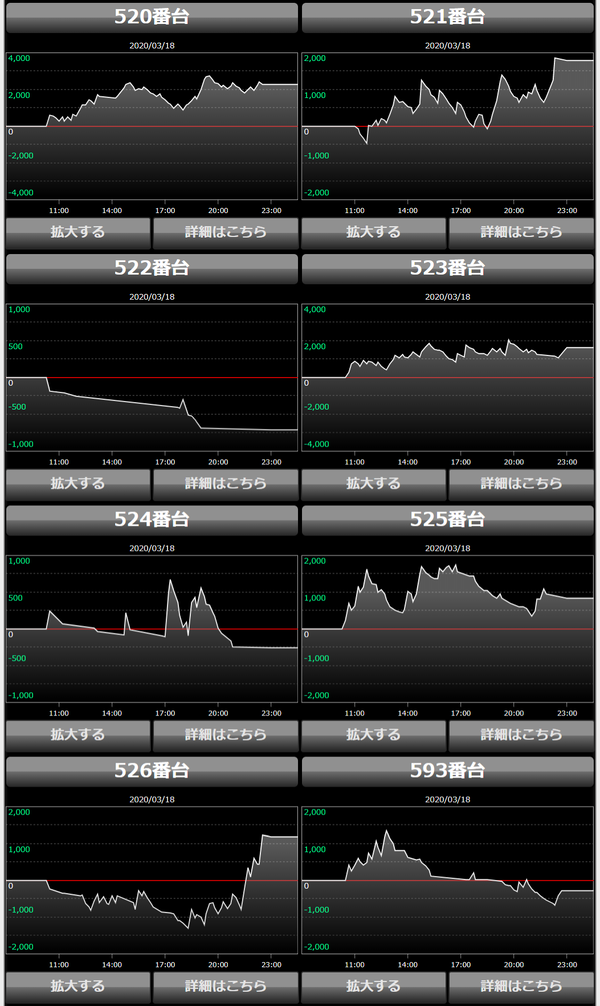
Task: Enlarge the 525番台 graph with 拡大する
Action: pos(373,734)
